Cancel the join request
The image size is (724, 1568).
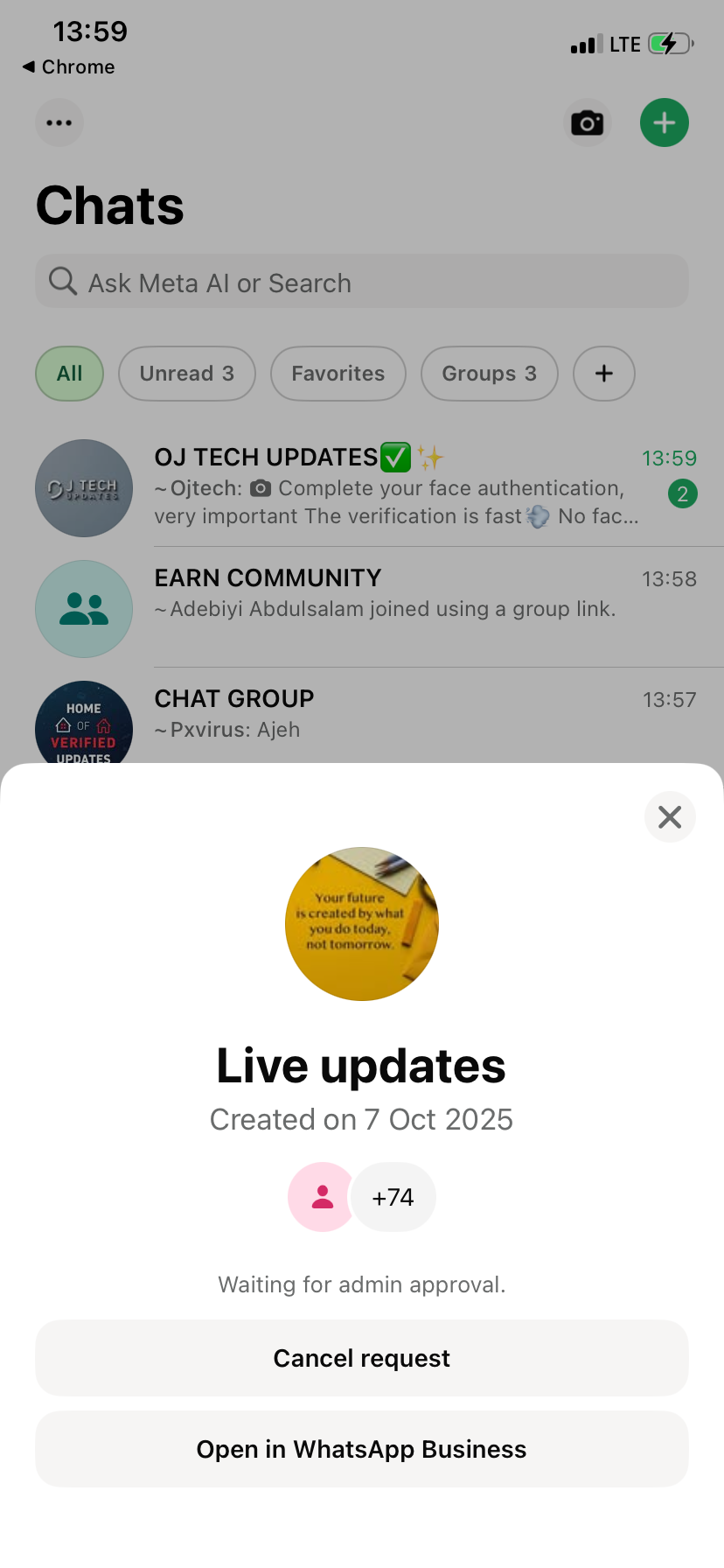(x=362, y=1358)
